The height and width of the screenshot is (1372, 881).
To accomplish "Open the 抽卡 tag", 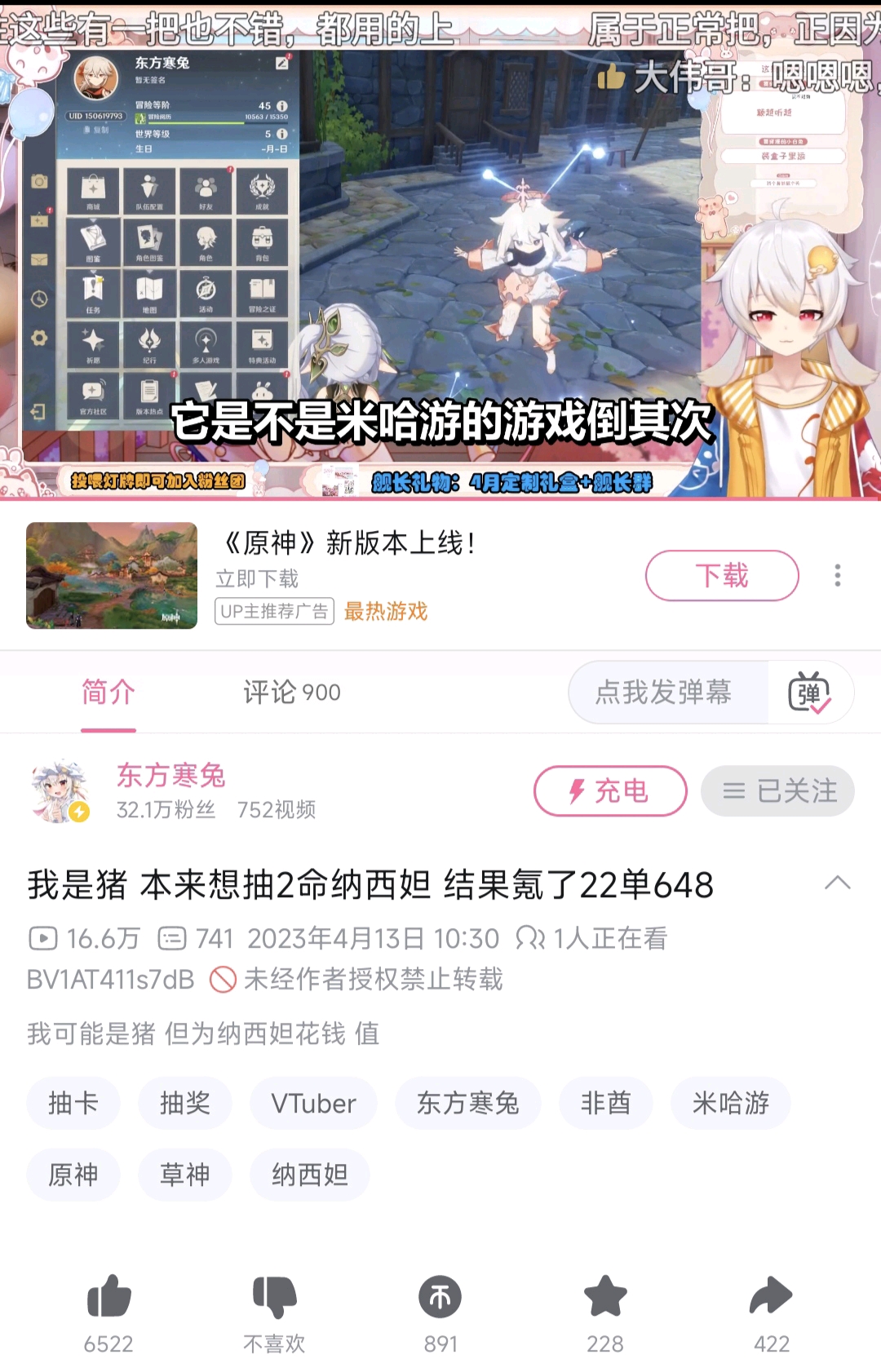I will (x=73, y=1104).
